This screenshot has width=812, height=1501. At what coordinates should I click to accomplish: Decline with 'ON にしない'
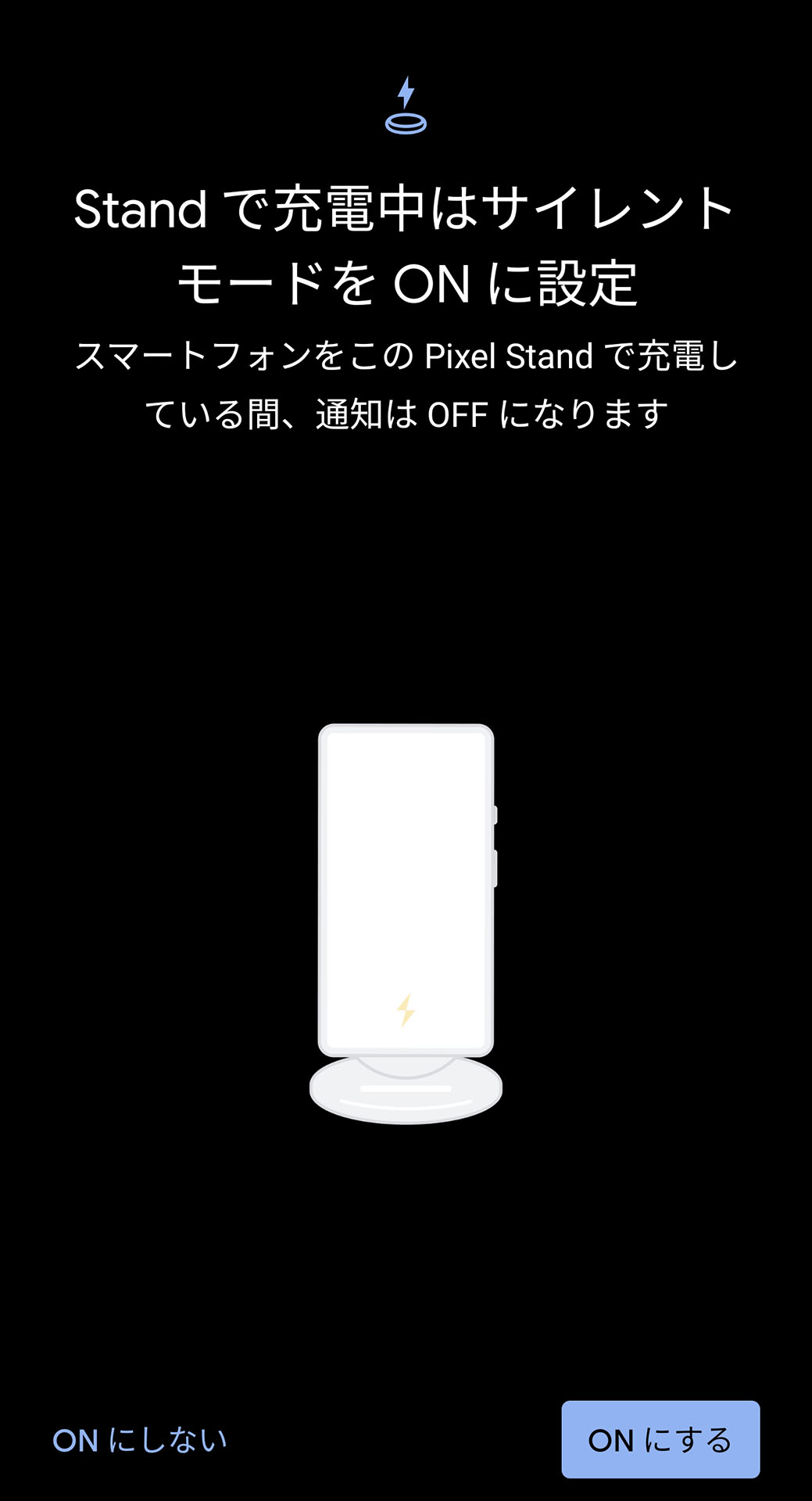point(140,1440)
